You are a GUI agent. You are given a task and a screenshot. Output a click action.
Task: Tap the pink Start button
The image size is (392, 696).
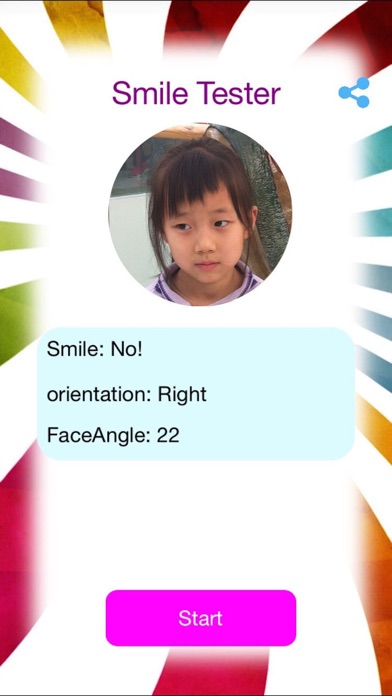(x=201, y=618)
